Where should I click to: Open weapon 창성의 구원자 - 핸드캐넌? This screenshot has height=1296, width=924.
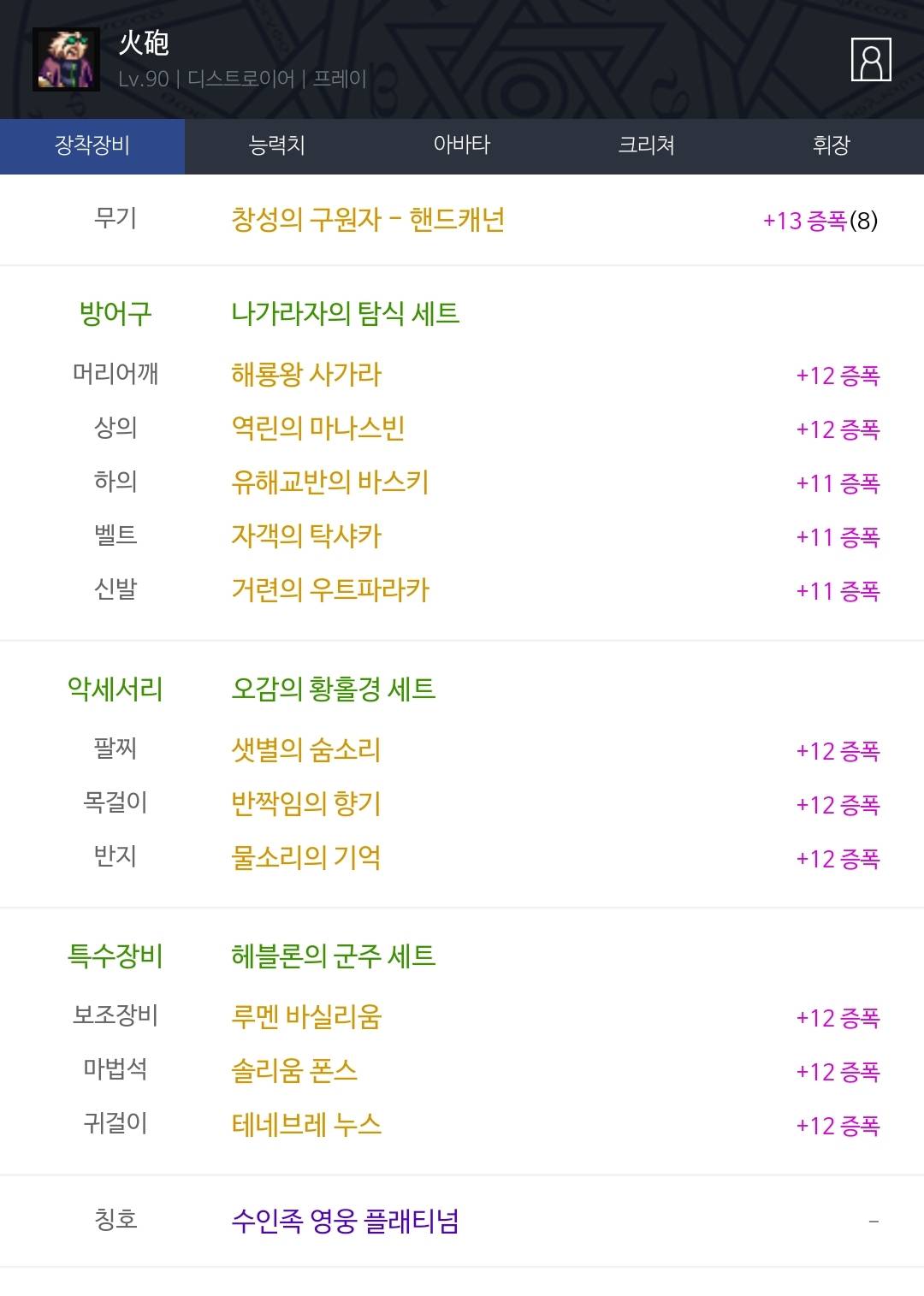[368, 220]
